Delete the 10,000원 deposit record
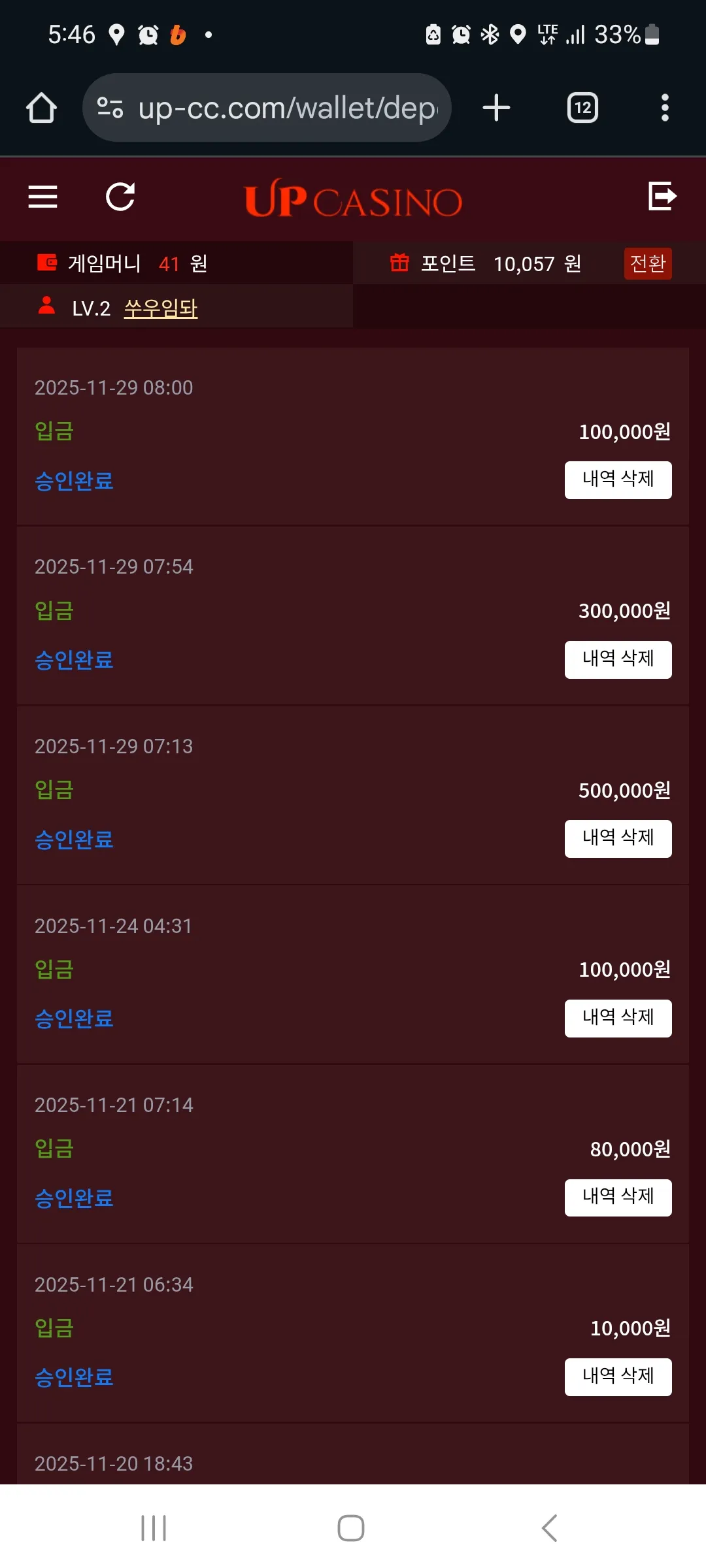The image size is (706, 1568). [x=618, y=1377]
